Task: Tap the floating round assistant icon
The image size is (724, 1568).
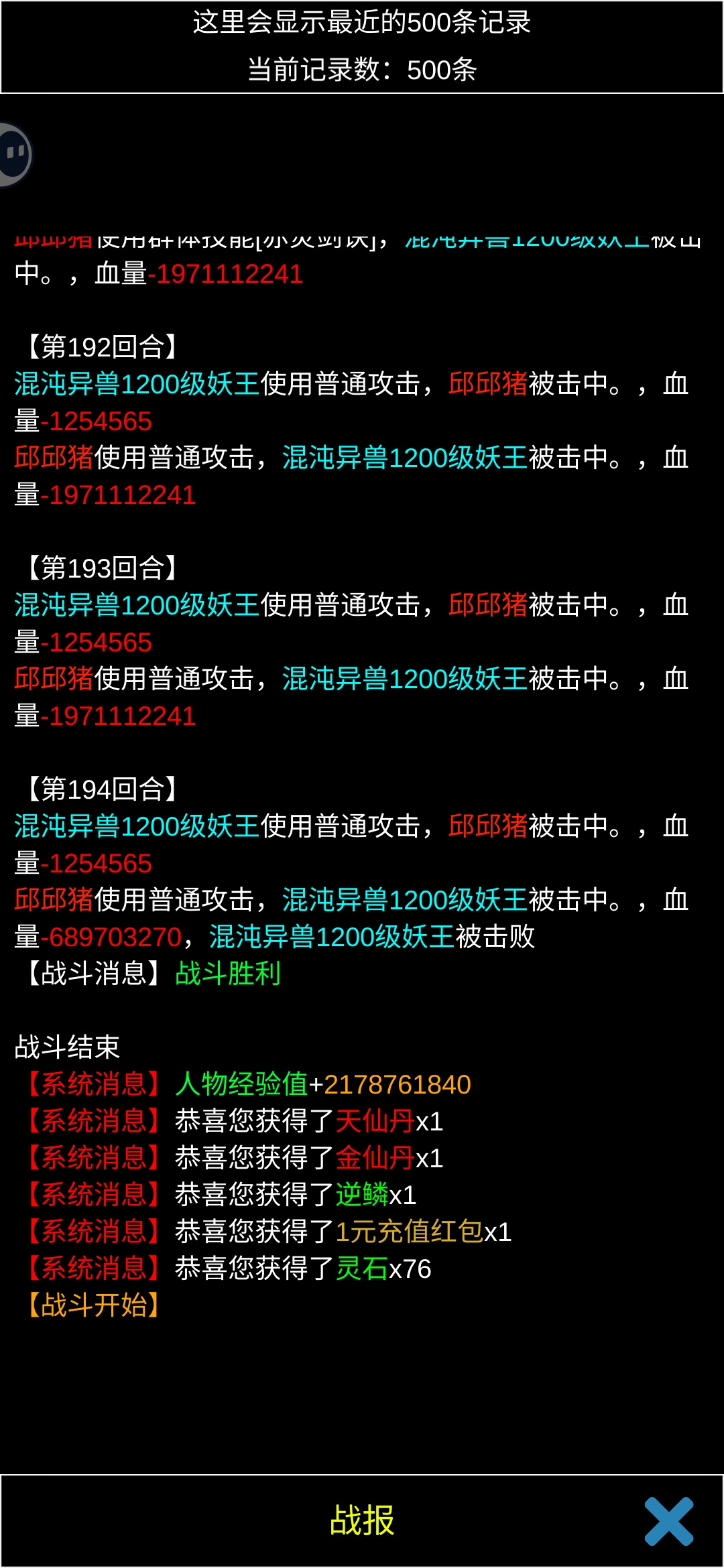Action: tap(15, 155)
